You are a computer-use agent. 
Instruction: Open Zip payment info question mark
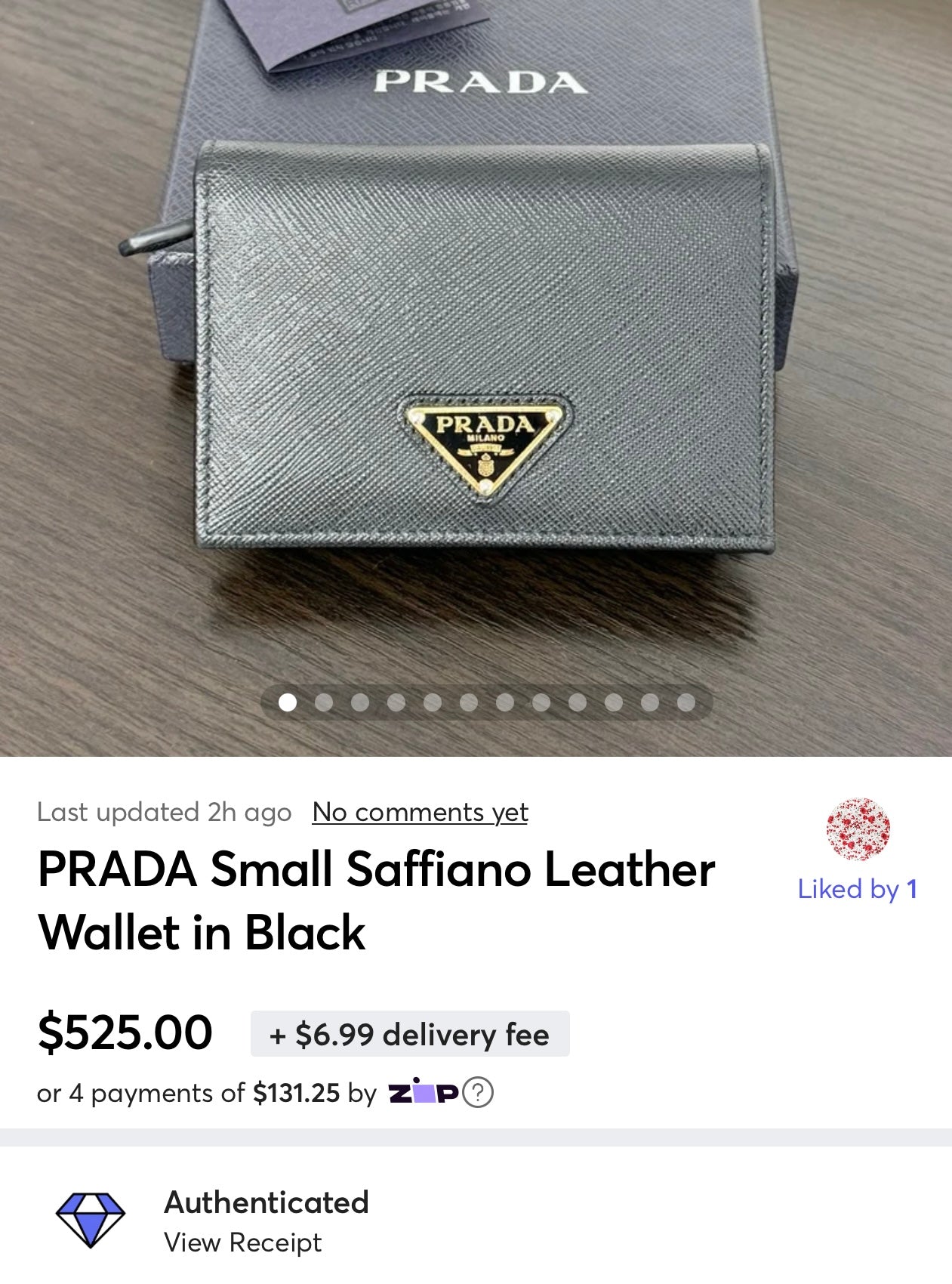coord(477,1093)
